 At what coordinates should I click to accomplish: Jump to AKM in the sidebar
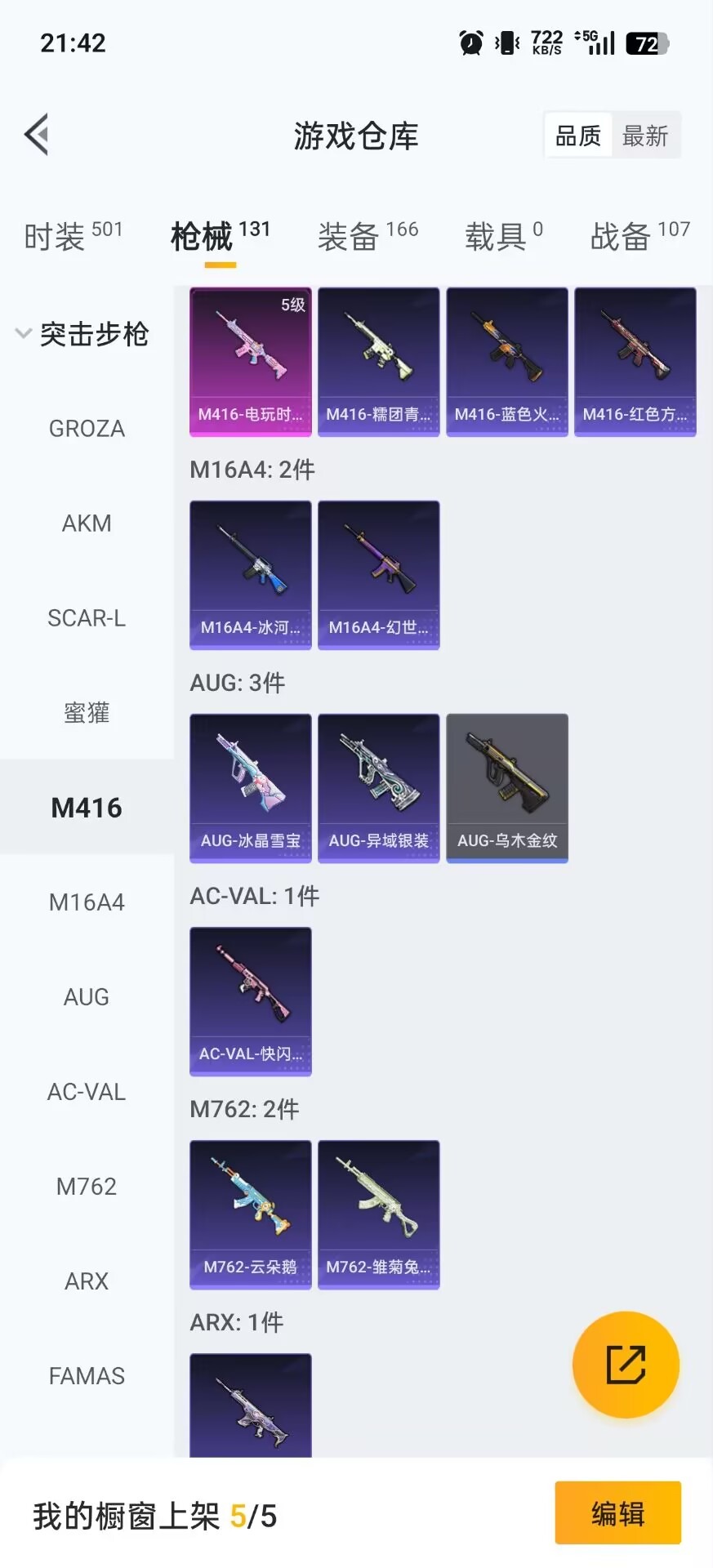click(x=87, y=523)
